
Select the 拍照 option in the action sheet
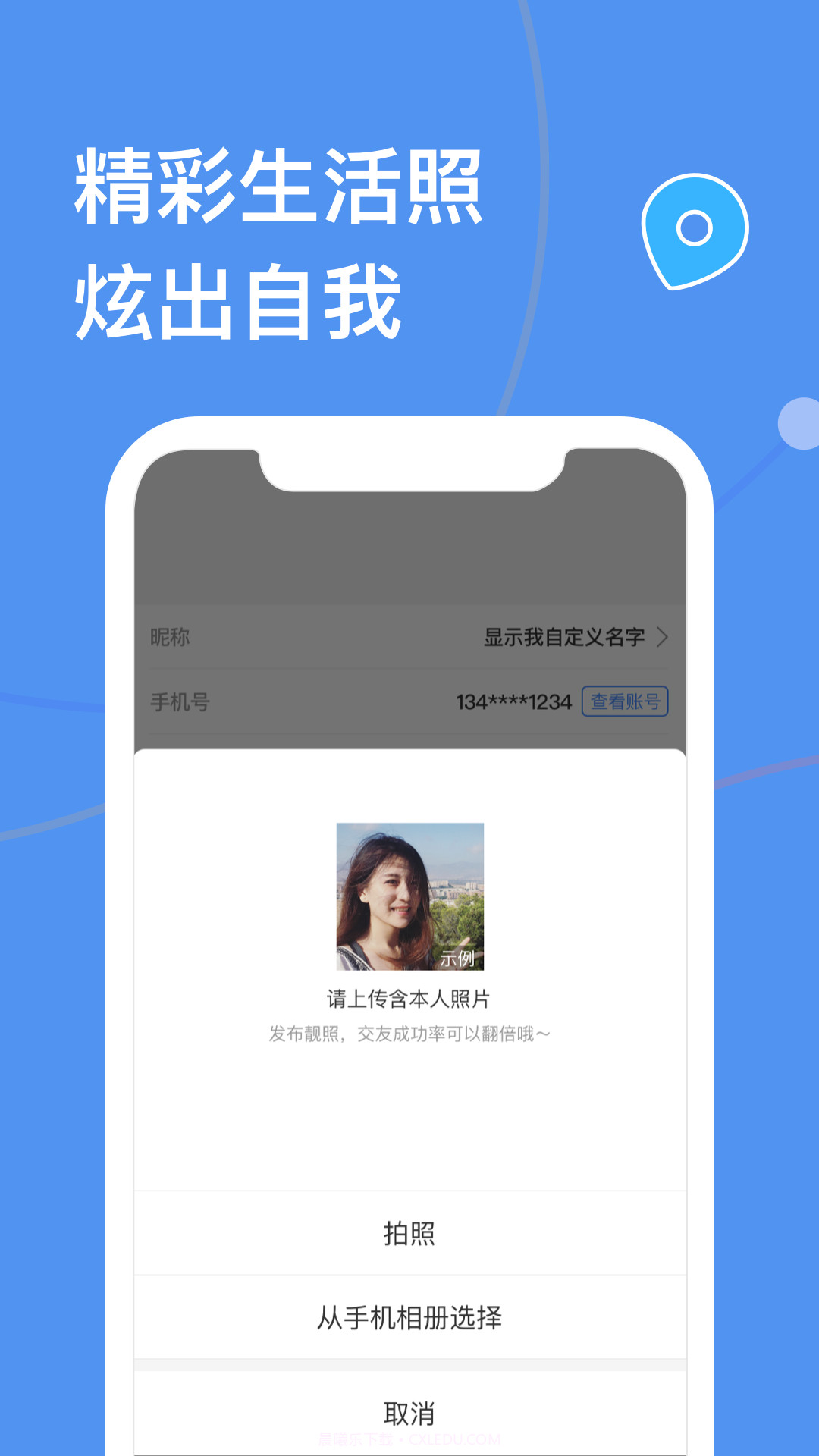pos(409,1232)
